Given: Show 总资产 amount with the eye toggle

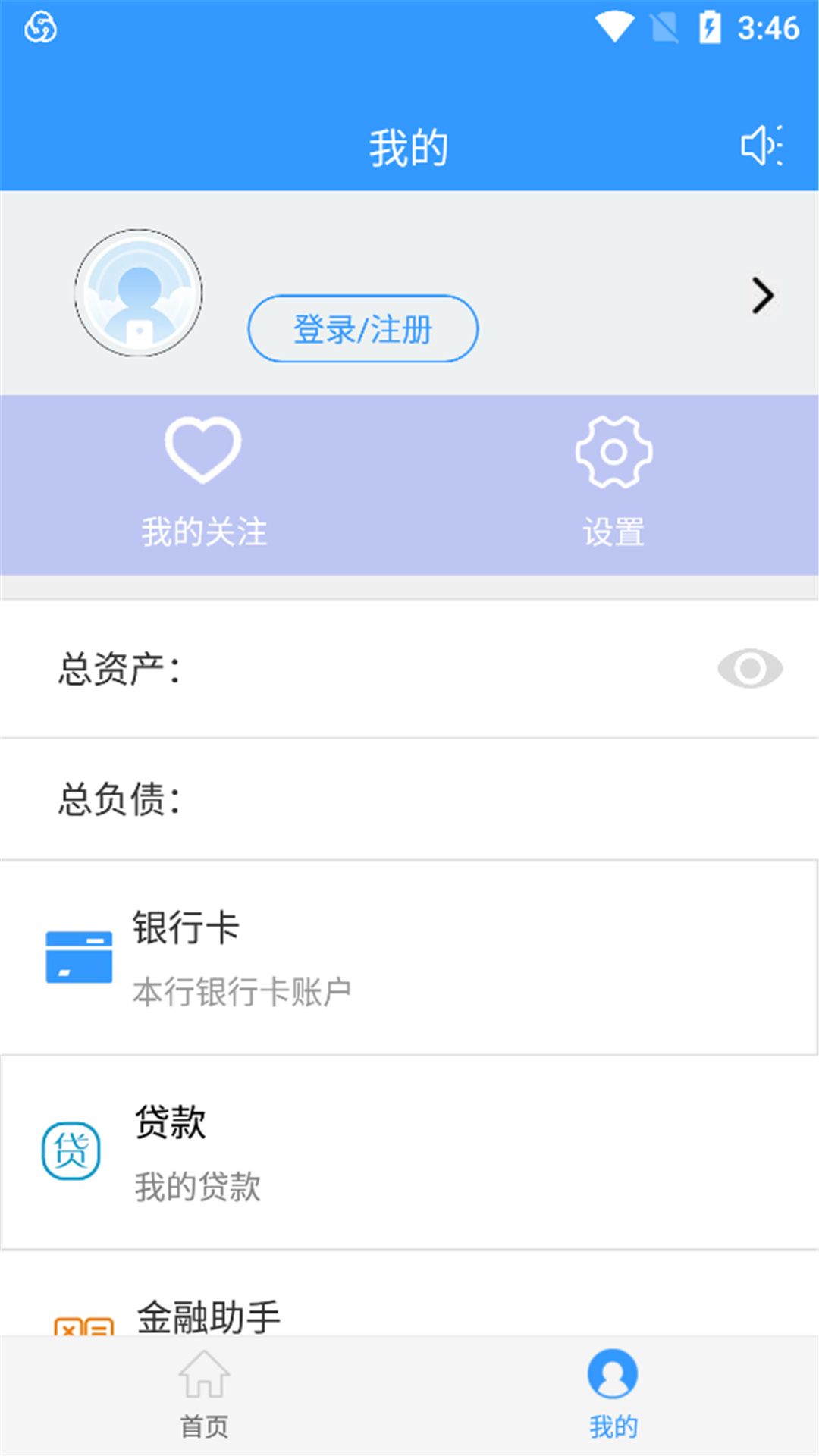Looking at the screenshot, I should pyautogui.click(x=750, y=668).
